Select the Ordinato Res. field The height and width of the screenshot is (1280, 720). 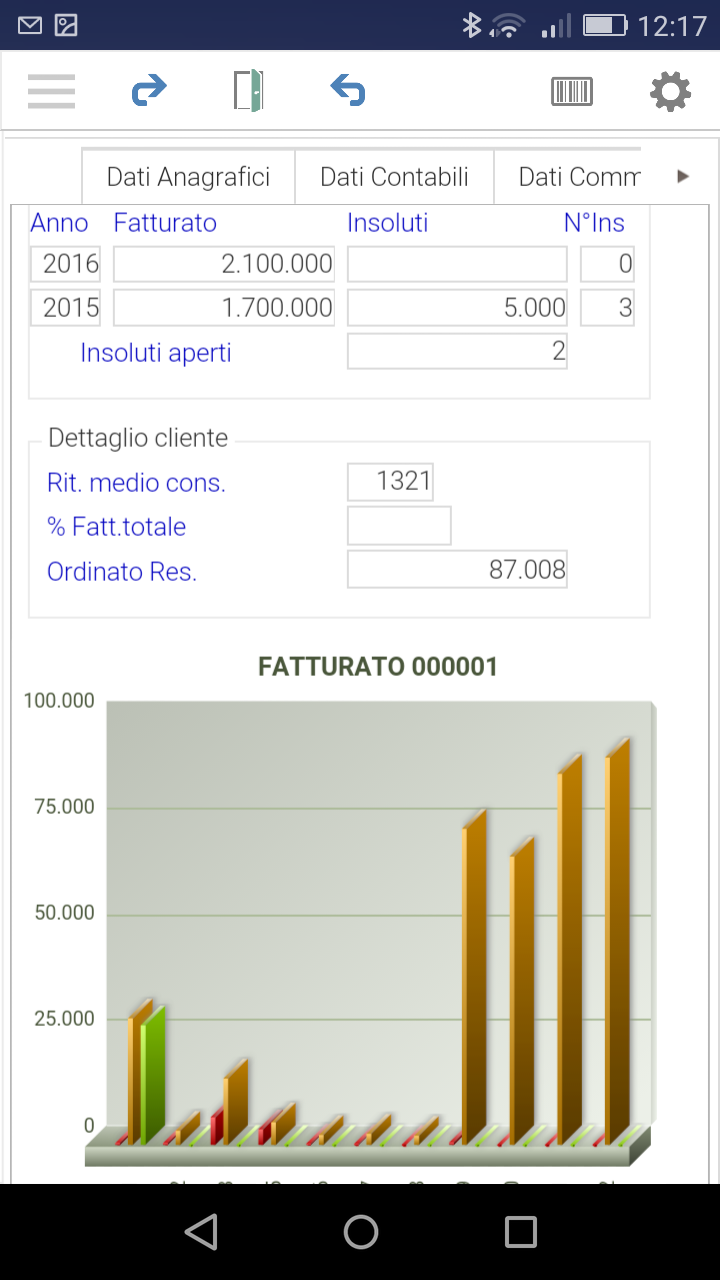(x=457, y=570)
